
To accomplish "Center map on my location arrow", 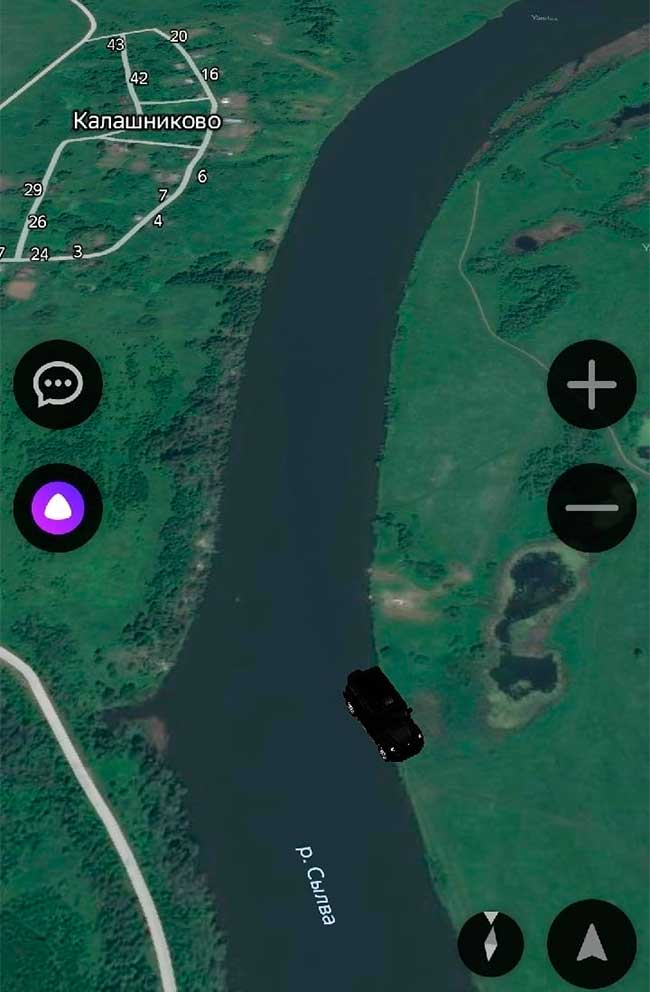I will (x=592, y=943).
